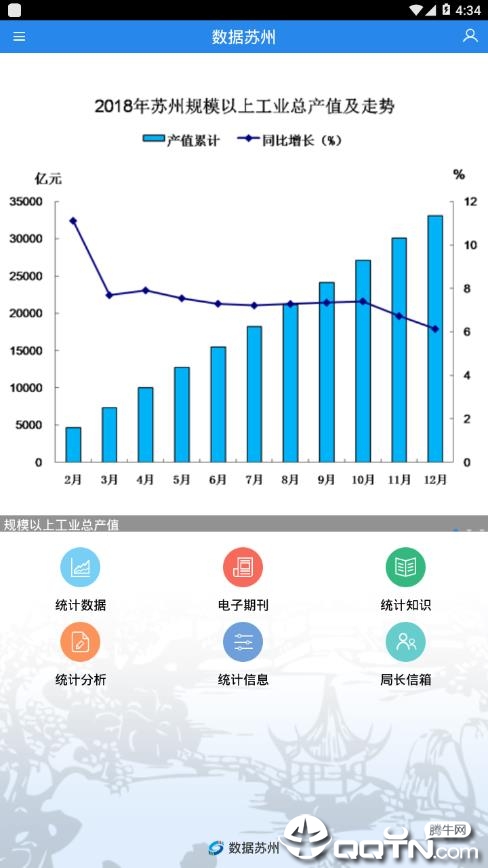Open the industrial output chart banner
The image size is (488, 868).
click(x=244, y=292)
